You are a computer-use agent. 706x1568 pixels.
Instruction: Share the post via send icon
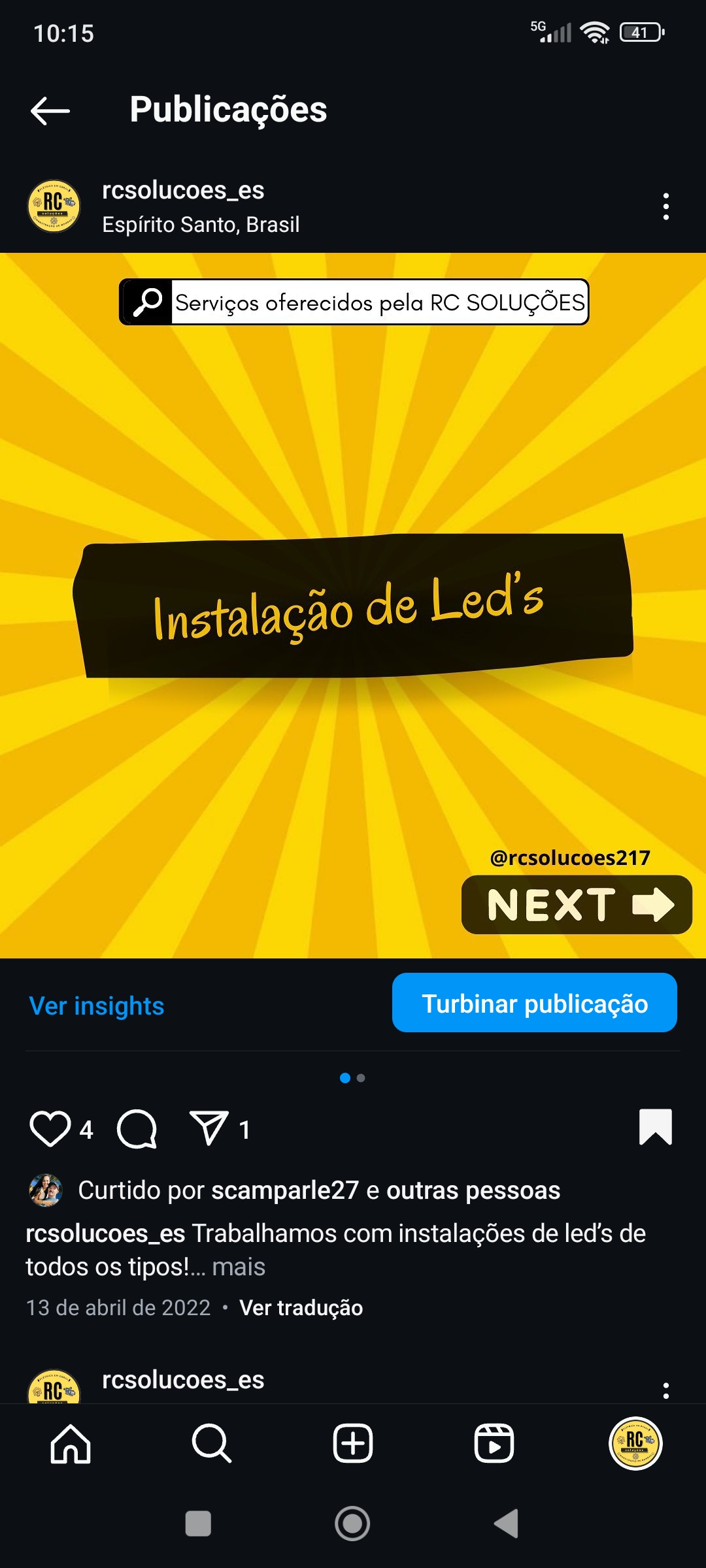pyautogui.click(x=209, y=1128)
